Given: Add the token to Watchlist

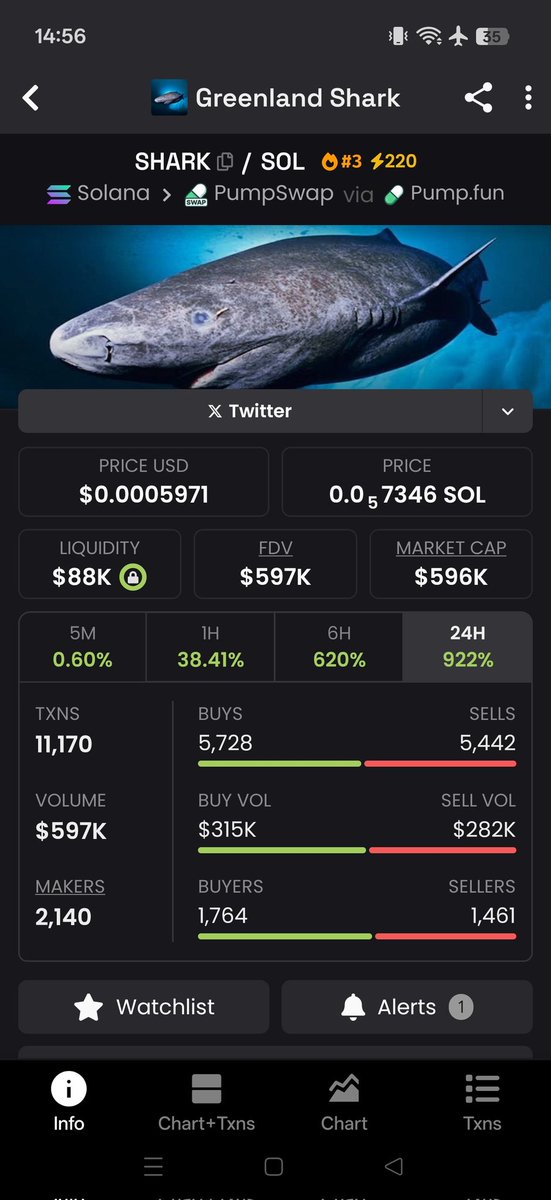Looking at the screenshot, I should coord(144,1007).
